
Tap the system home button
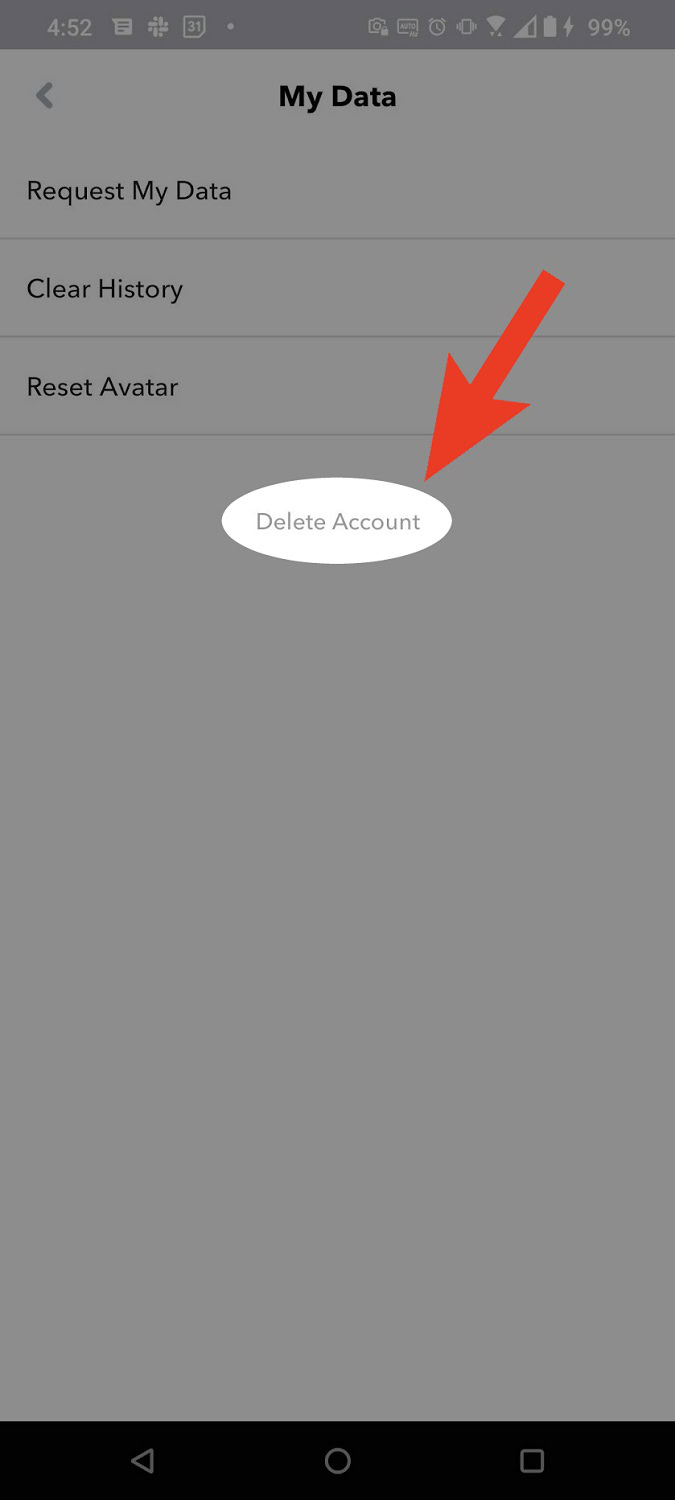pyautogui.click(x=338, y=1461)
